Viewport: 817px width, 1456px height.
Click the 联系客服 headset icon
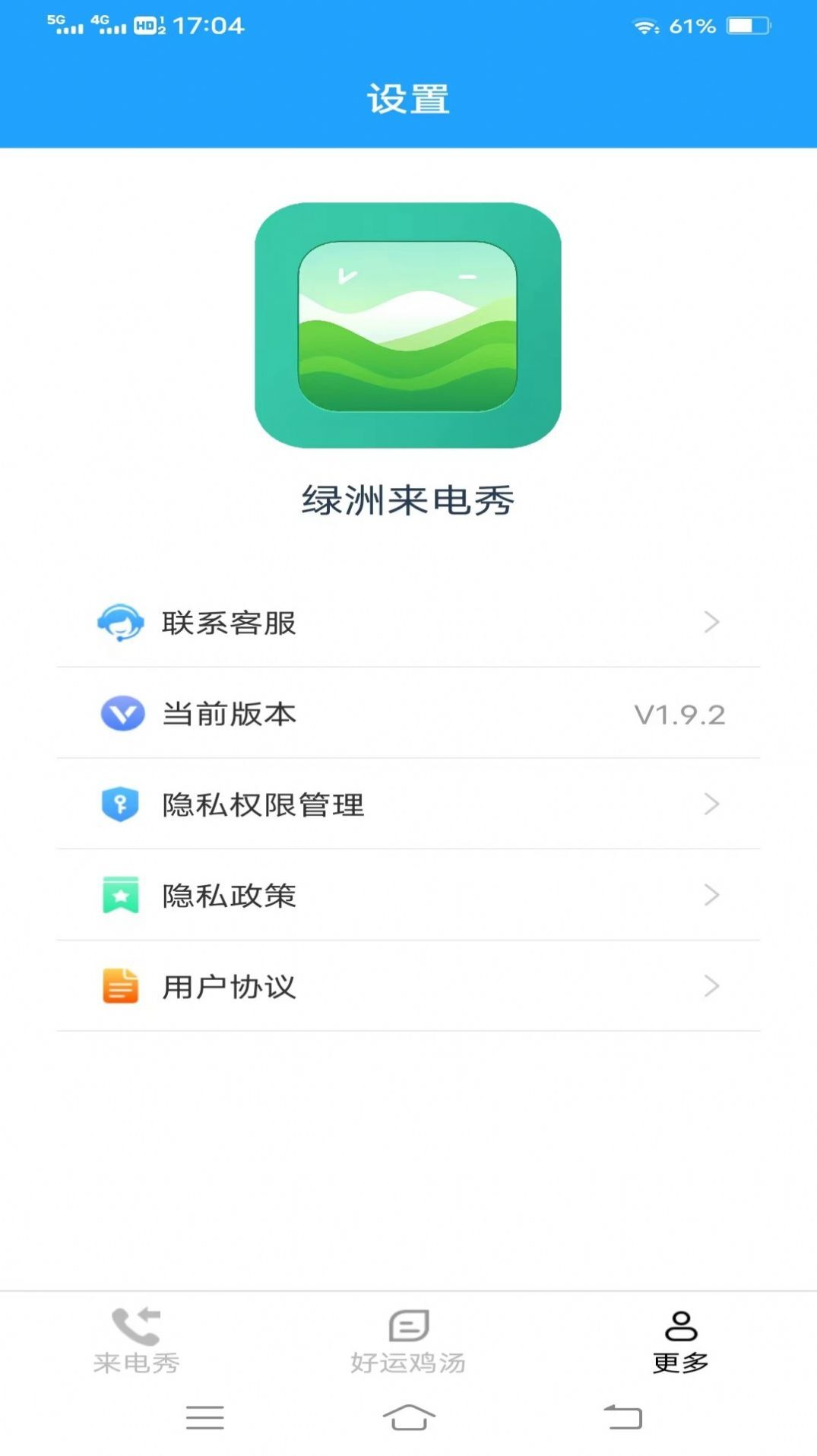(x=119, y=622)
